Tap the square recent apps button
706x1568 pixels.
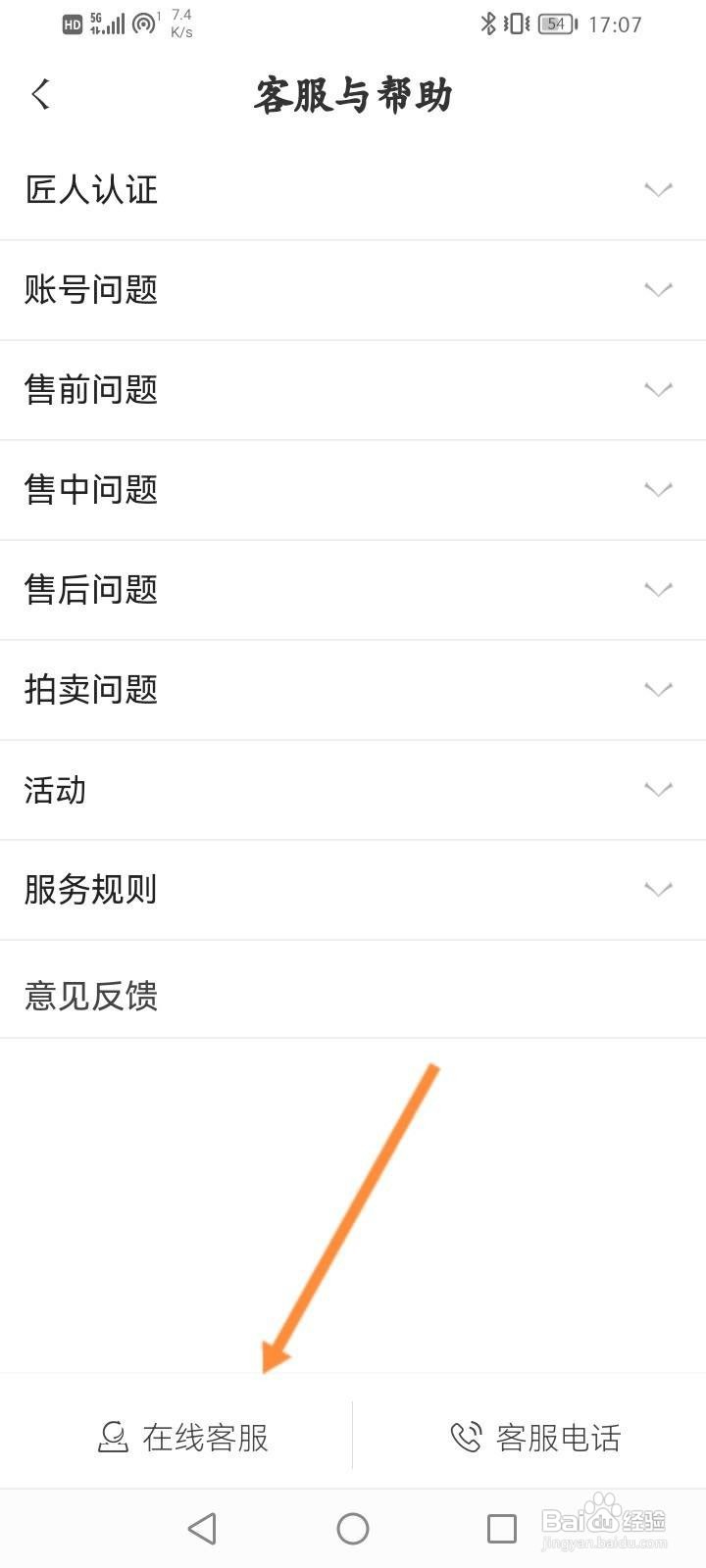(501, 1527)
